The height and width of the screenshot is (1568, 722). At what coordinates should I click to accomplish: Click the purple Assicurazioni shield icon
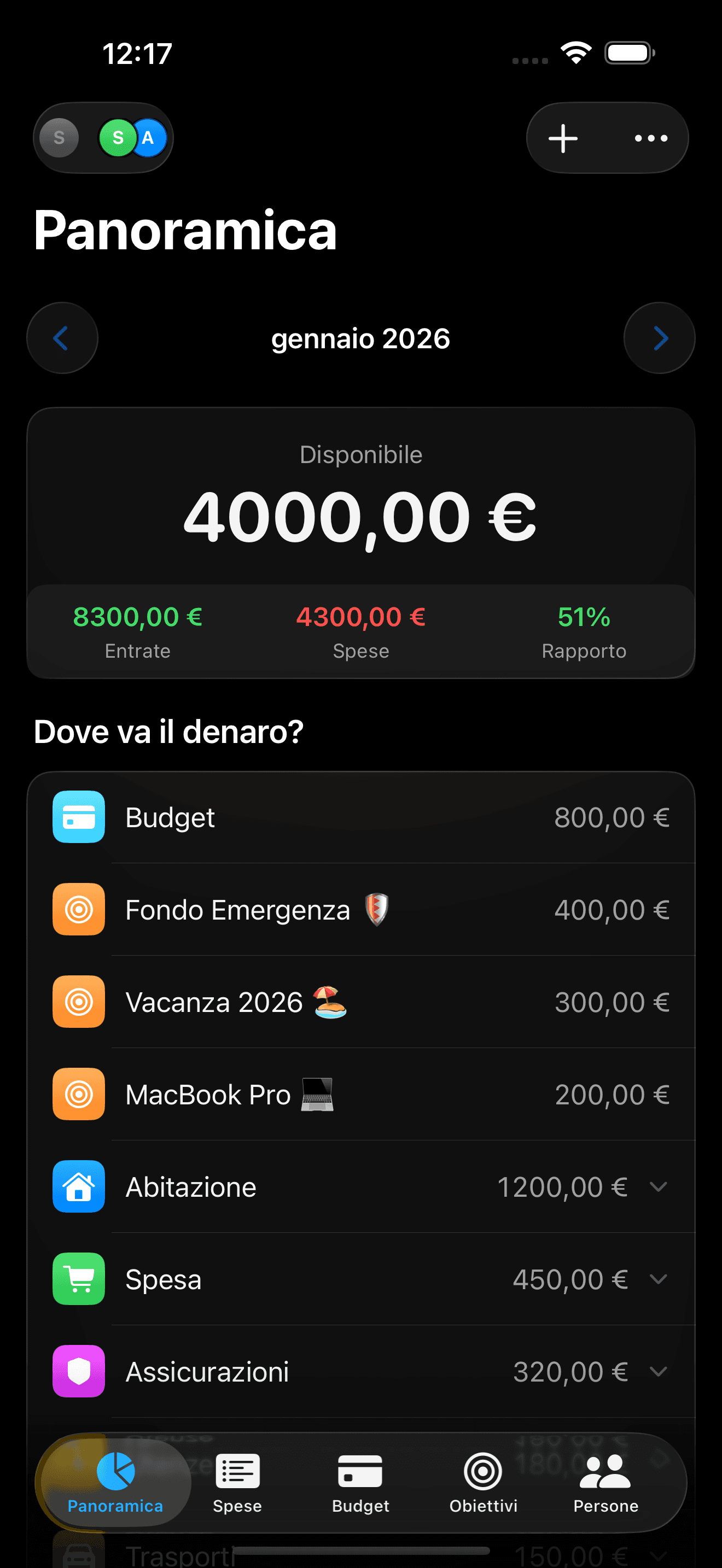click(x=78, y=1371)
